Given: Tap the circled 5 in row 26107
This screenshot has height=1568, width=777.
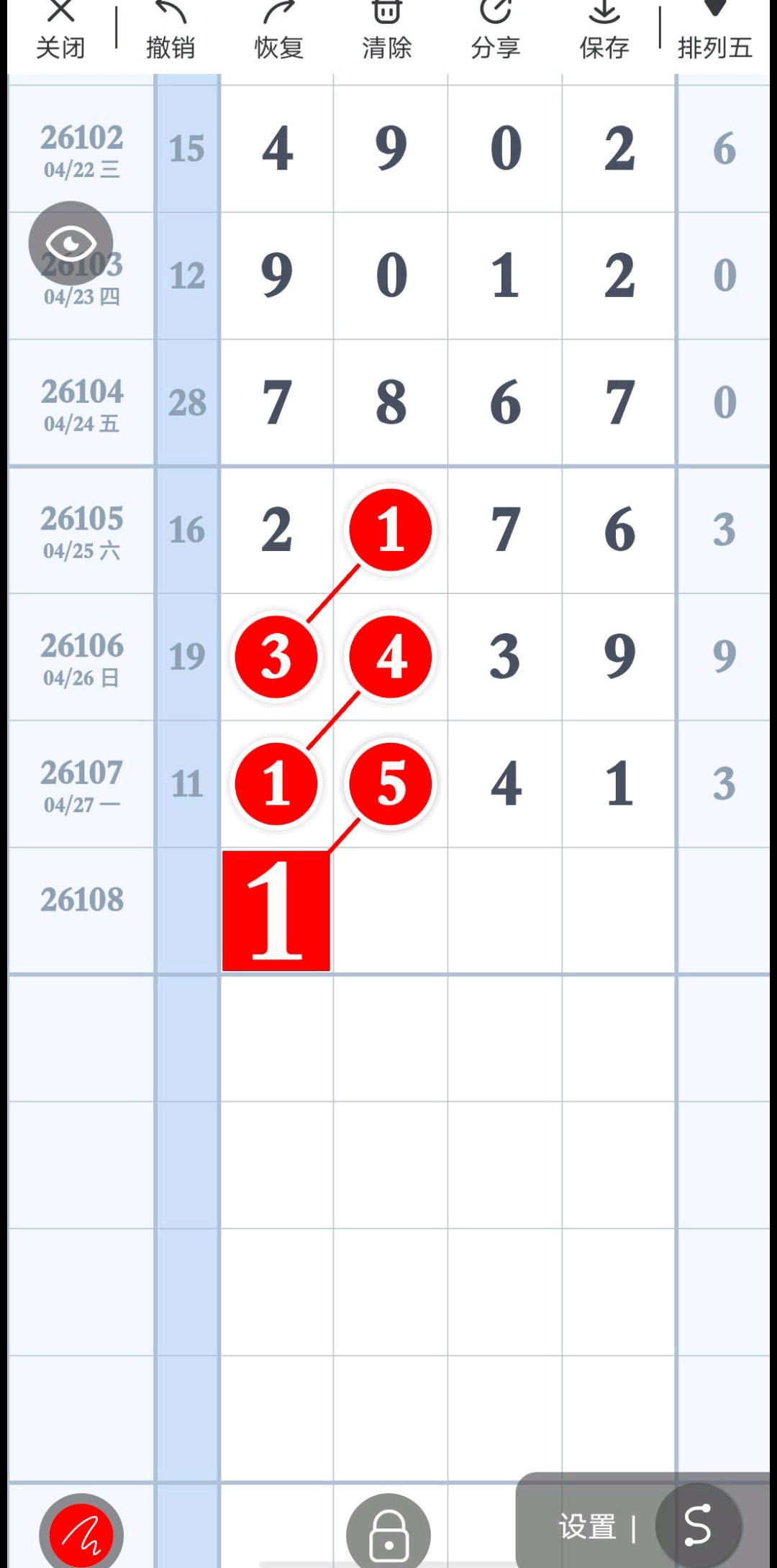Looking at the screenshot, I should 391,783.
